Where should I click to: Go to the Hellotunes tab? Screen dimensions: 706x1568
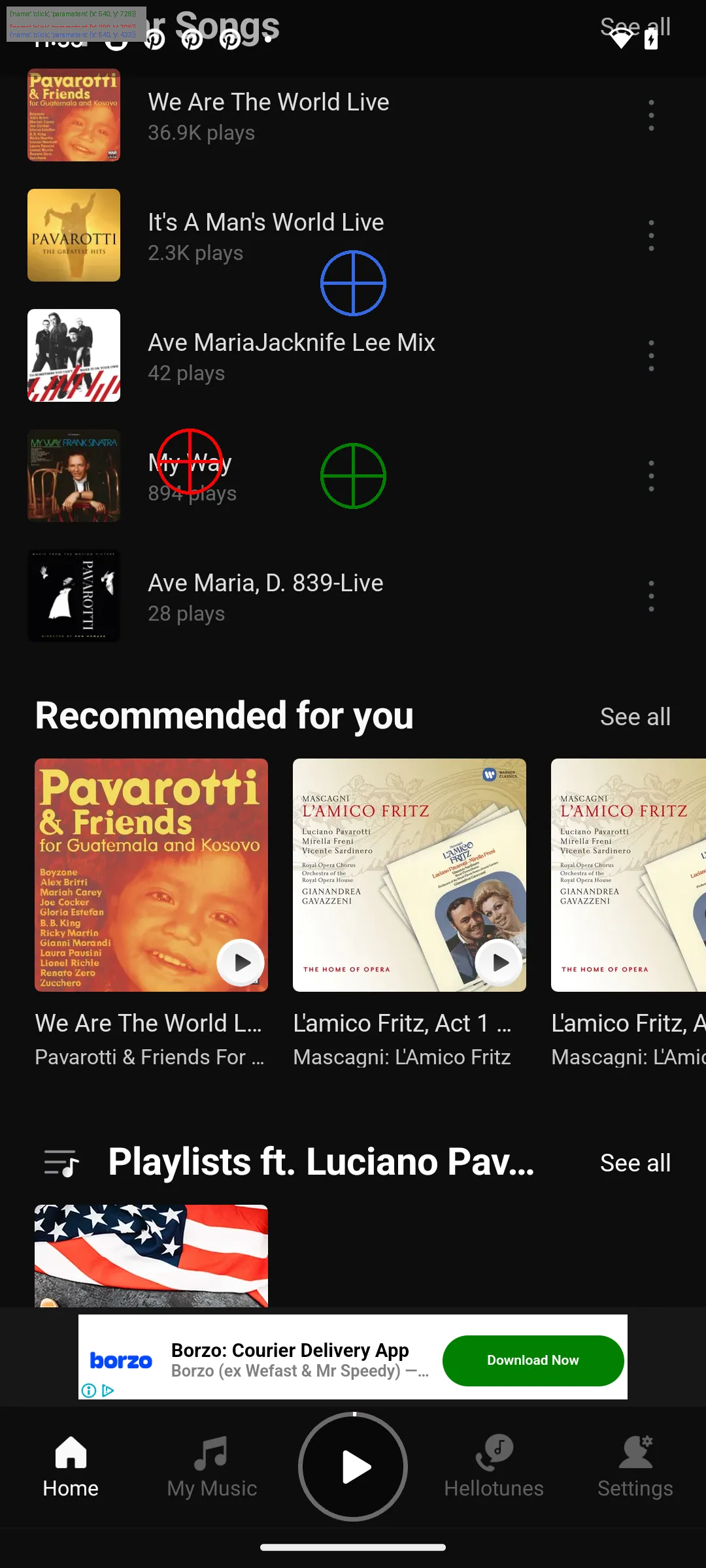tap(494, 1467)
